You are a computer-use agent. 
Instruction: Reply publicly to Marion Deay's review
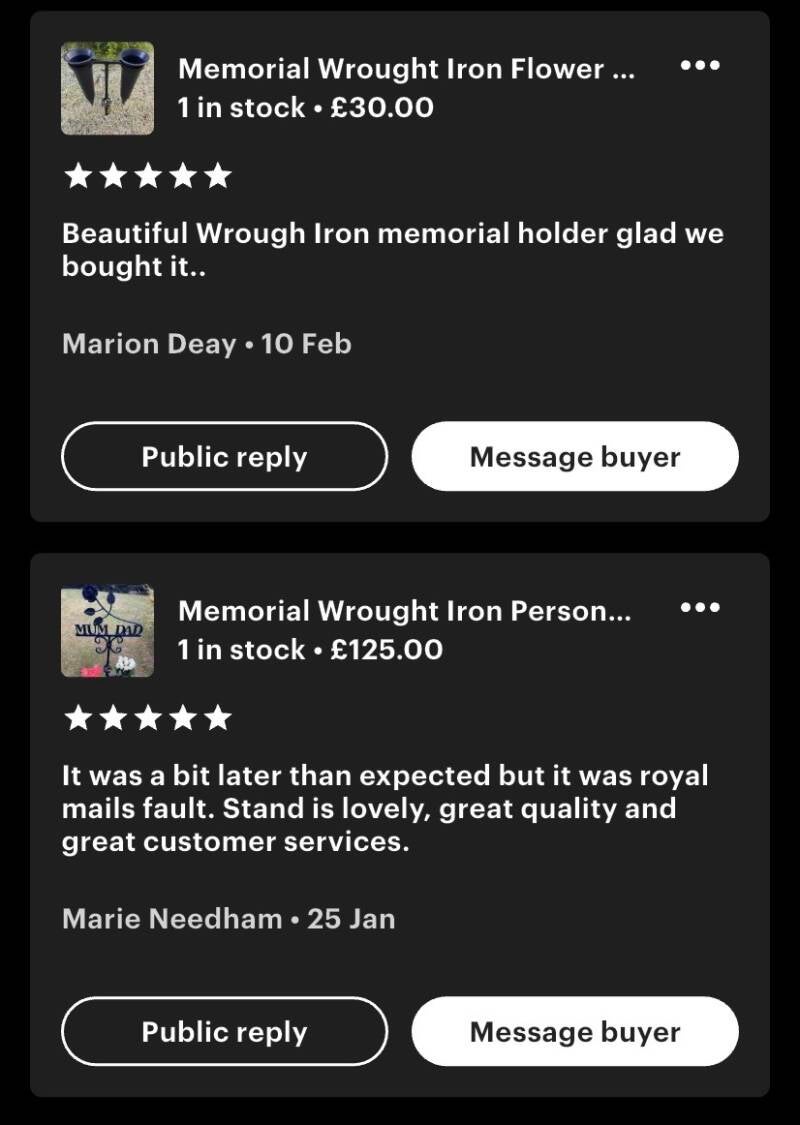(224, 457)
